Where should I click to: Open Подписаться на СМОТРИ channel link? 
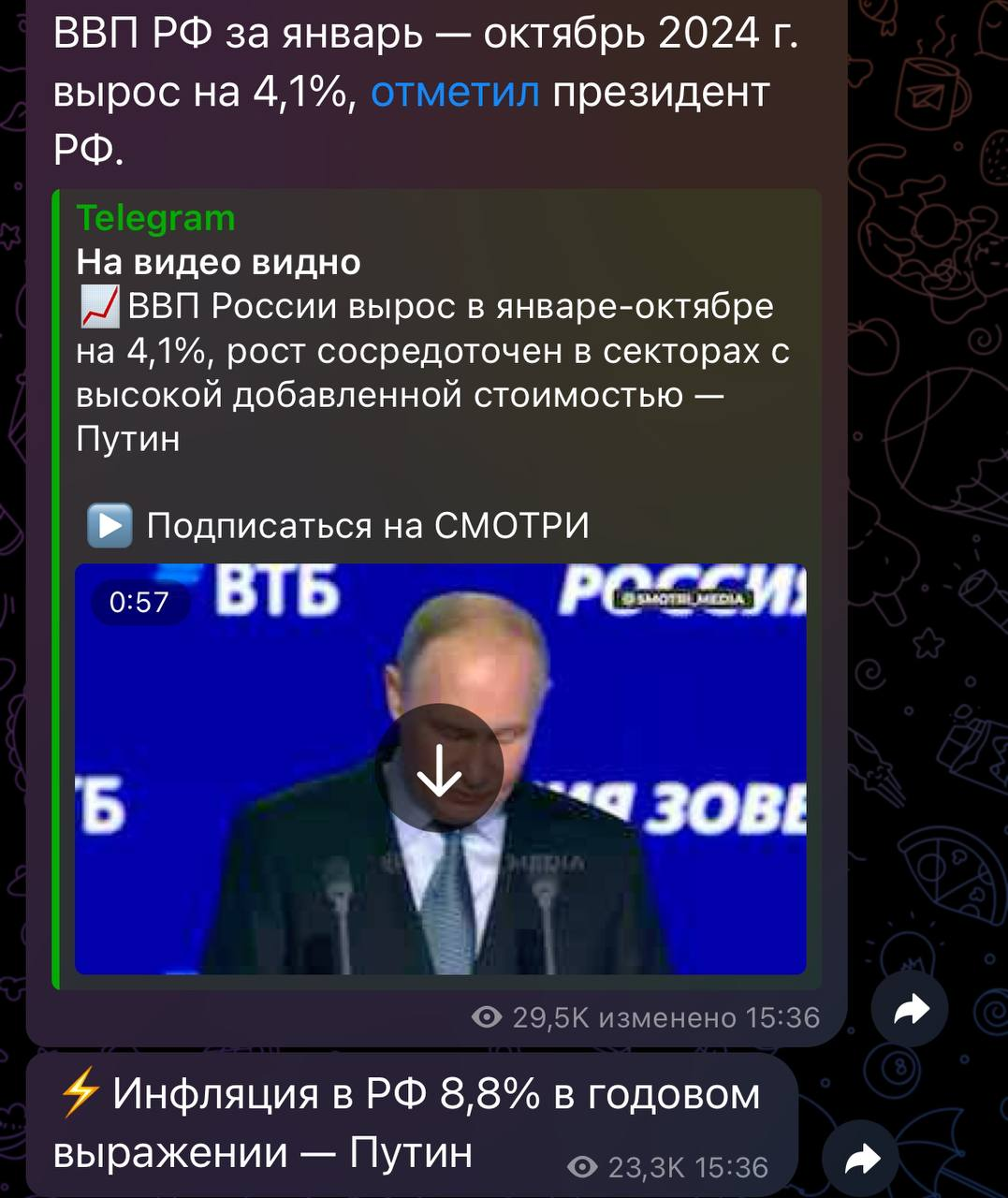(367, 526)
